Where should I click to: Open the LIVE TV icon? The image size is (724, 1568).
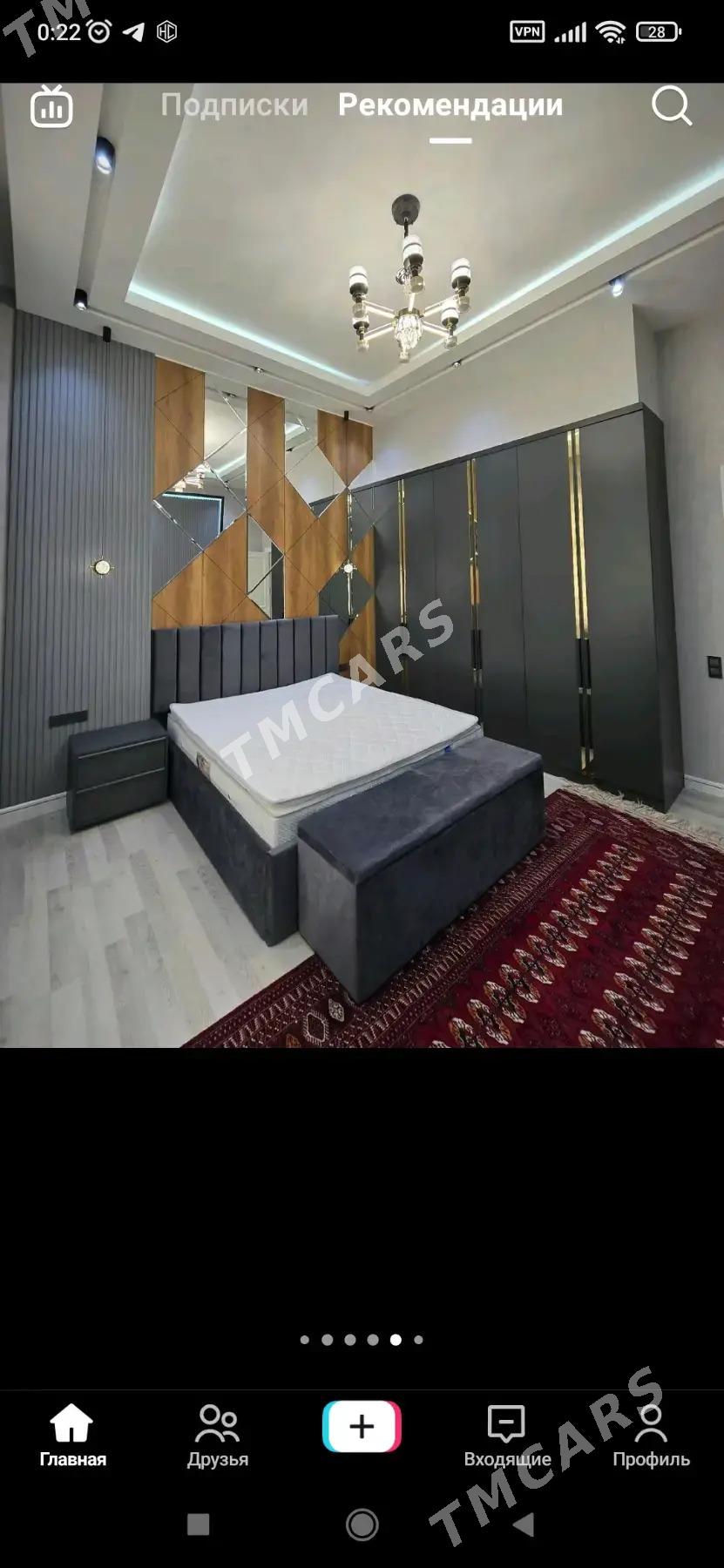tap(51, 106)
